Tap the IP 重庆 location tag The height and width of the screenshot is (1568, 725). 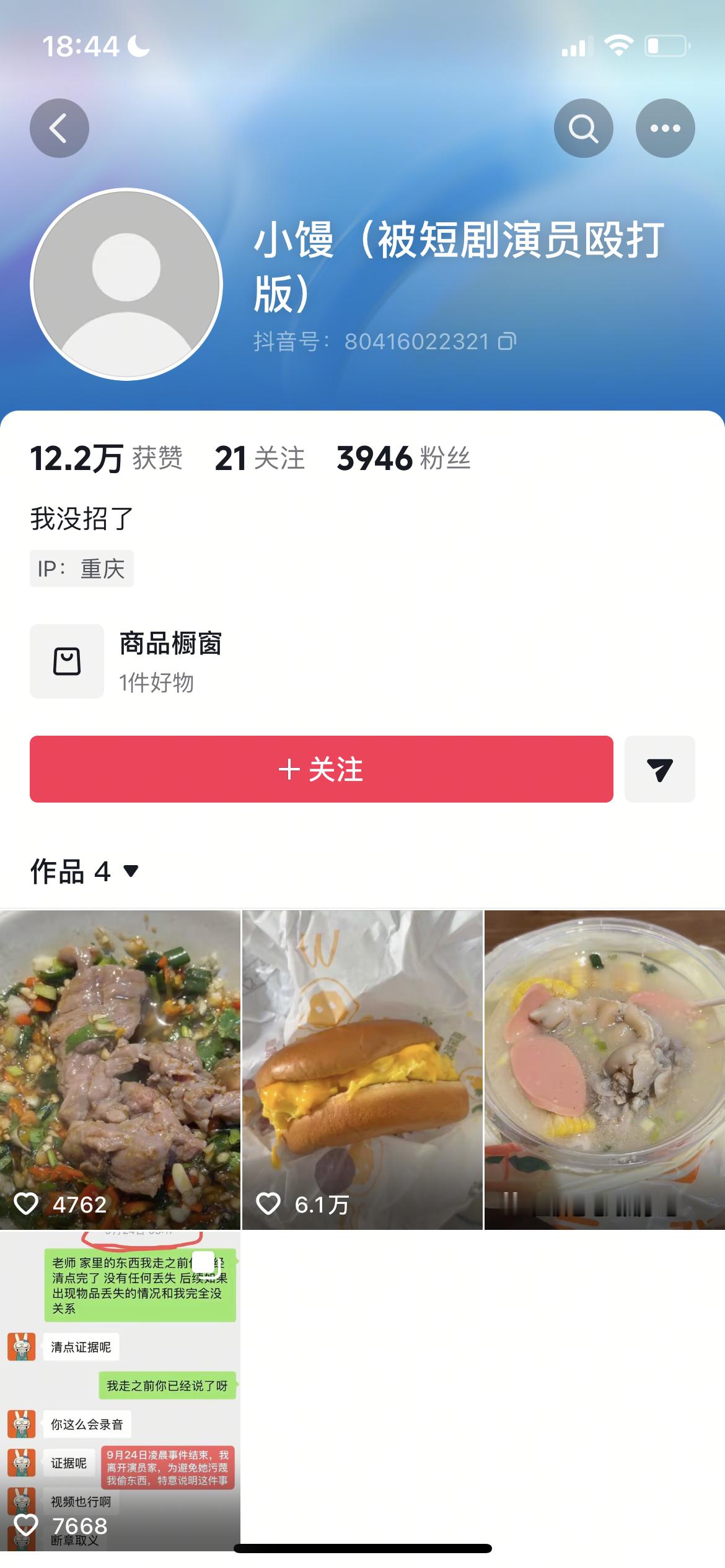(x=81, y=569)
